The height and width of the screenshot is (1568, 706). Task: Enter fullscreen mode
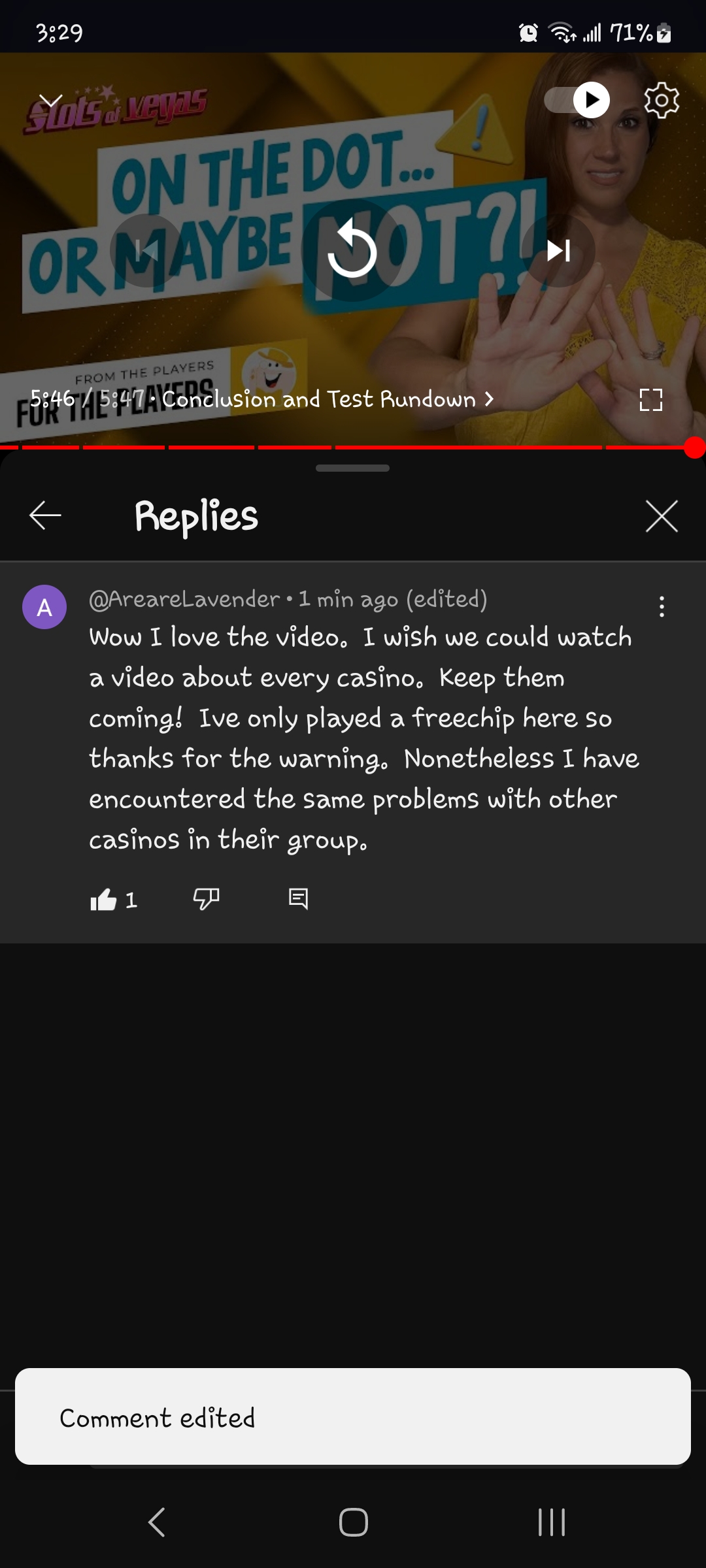[x=650, y=400]
